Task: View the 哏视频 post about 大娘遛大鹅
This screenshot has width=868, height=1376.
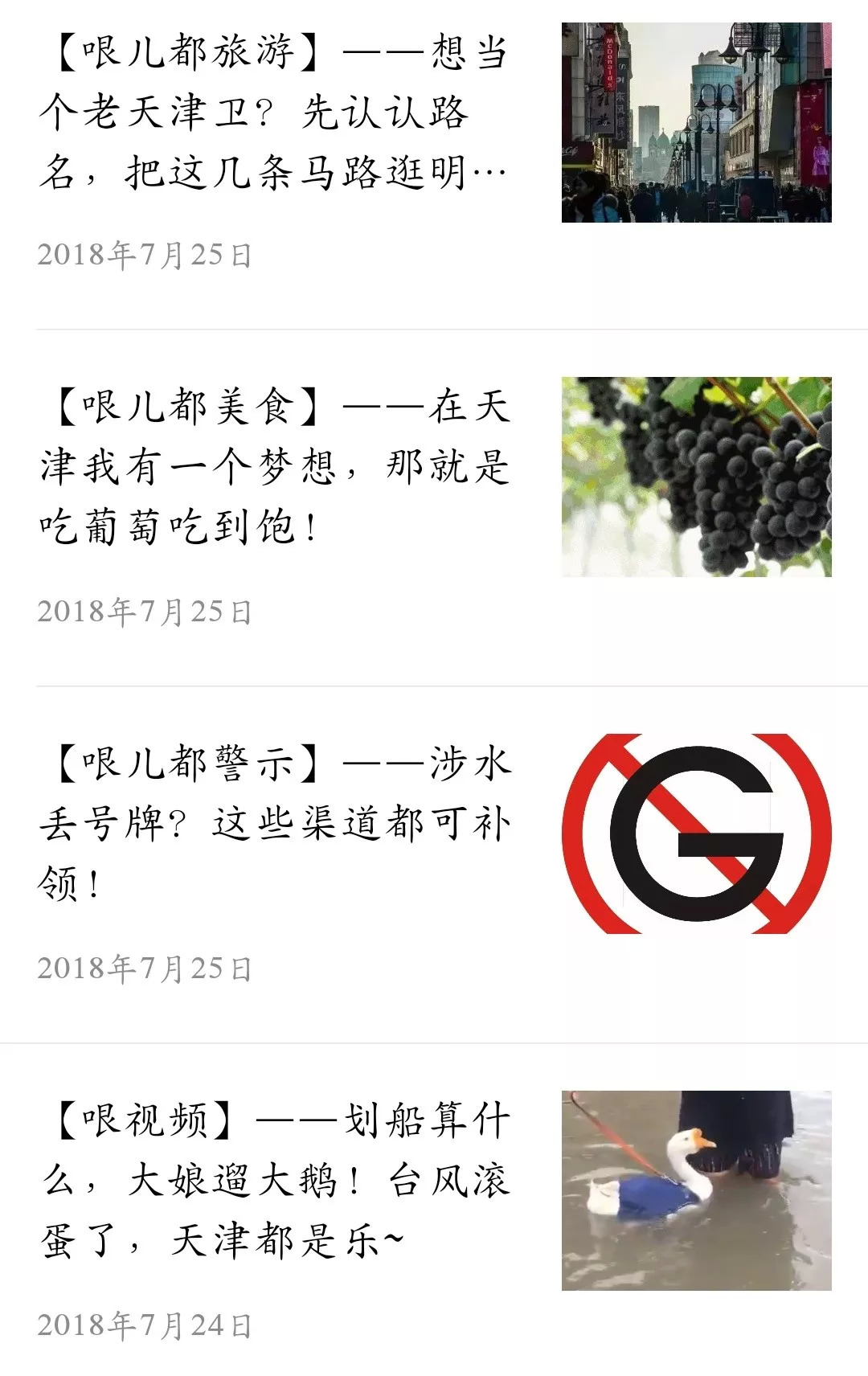Action: (x=273, y=1180)
